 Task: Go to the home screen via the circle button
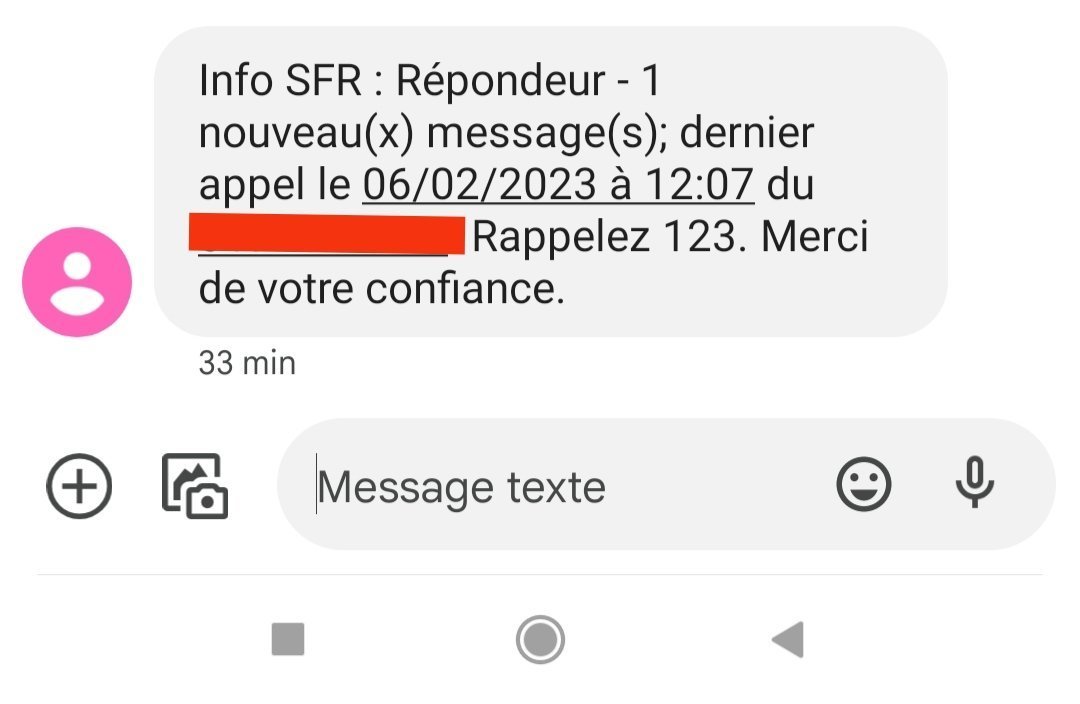point(540,639)
